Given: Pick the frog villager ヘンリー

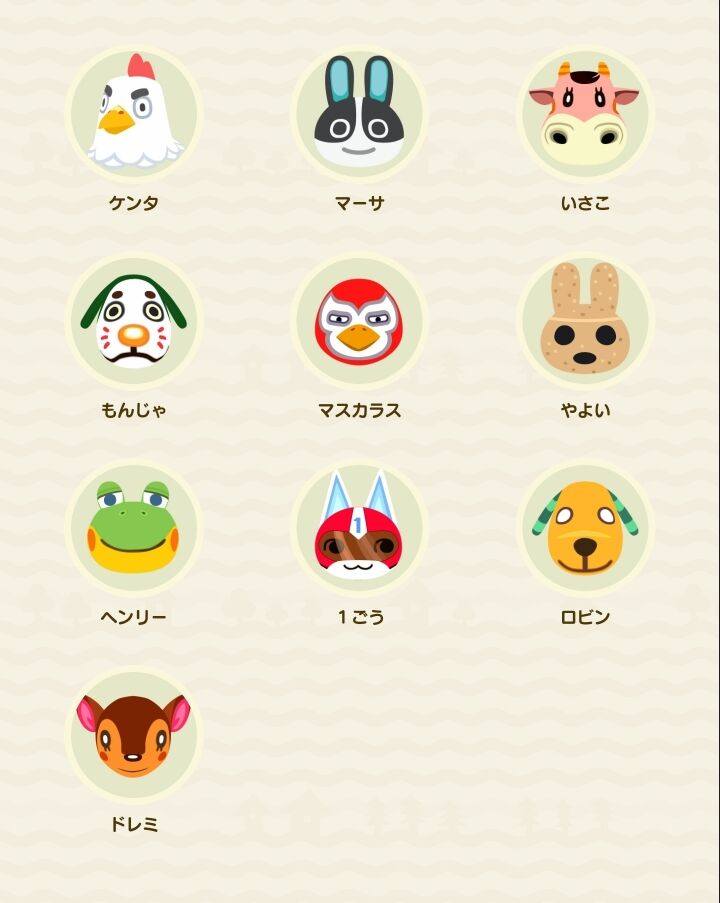Looking at the screenshot, I should 134,528.
